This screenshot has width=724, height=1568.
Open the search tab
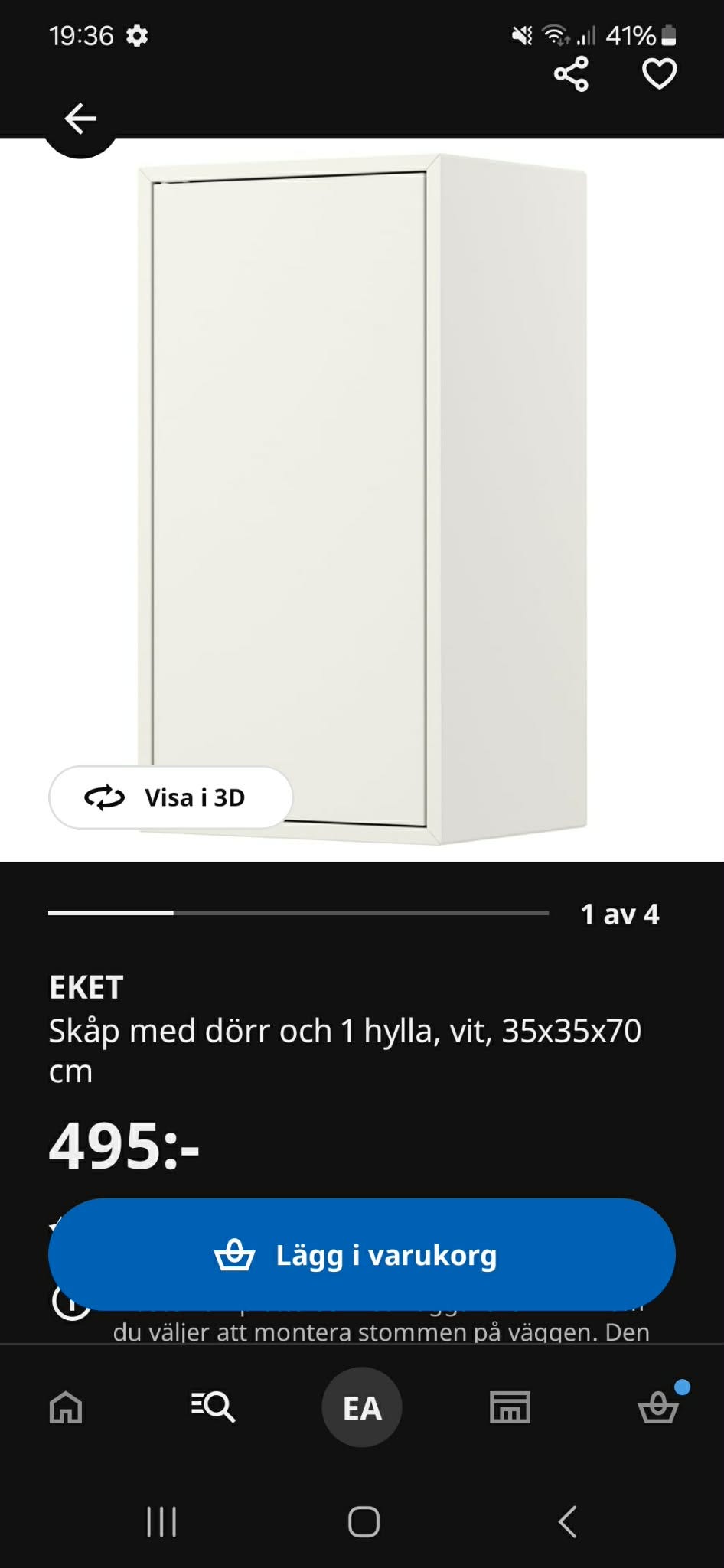213,1407
